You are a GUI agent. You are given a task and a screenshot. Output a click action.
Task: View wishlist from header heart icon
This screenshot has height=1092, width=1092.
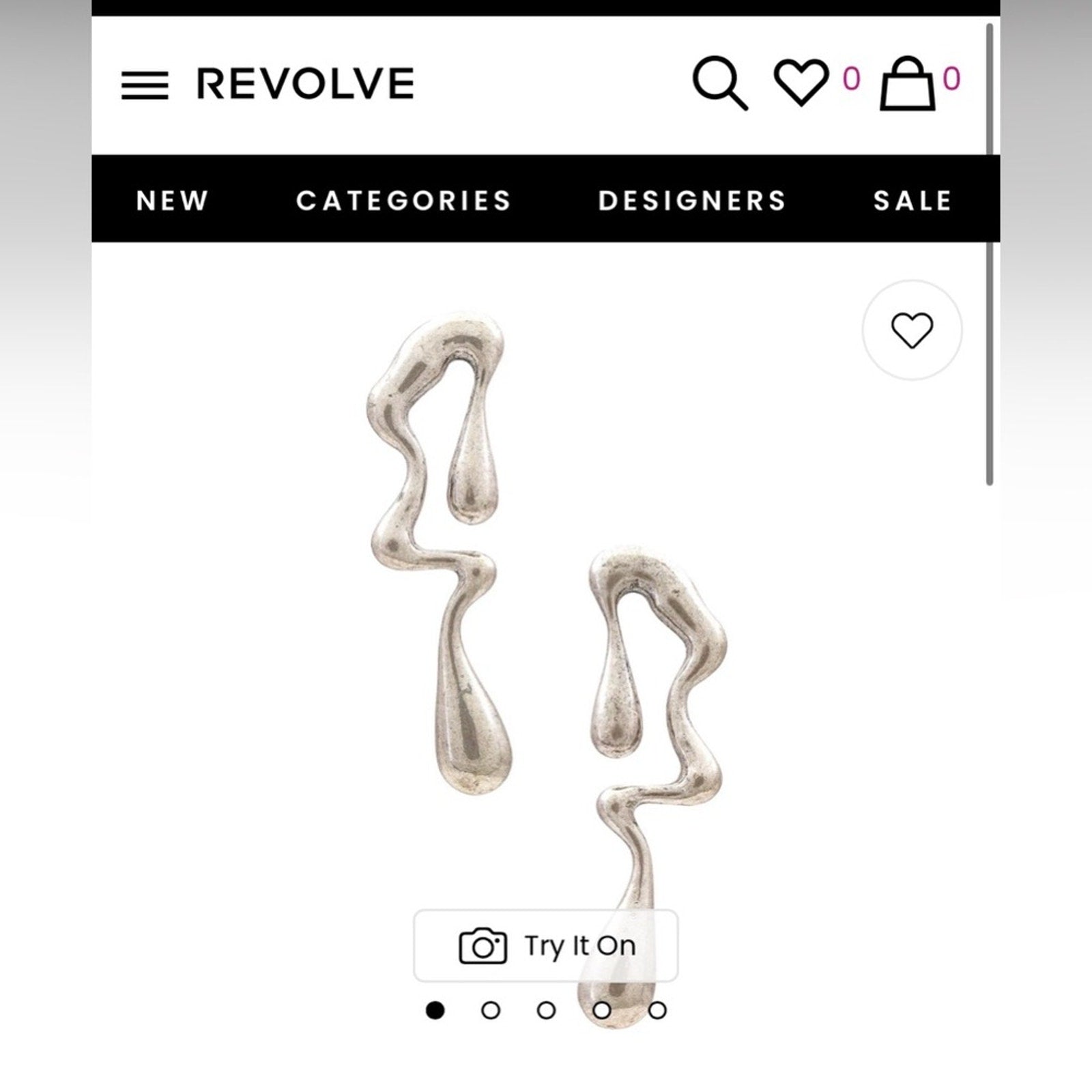[801, 83]
